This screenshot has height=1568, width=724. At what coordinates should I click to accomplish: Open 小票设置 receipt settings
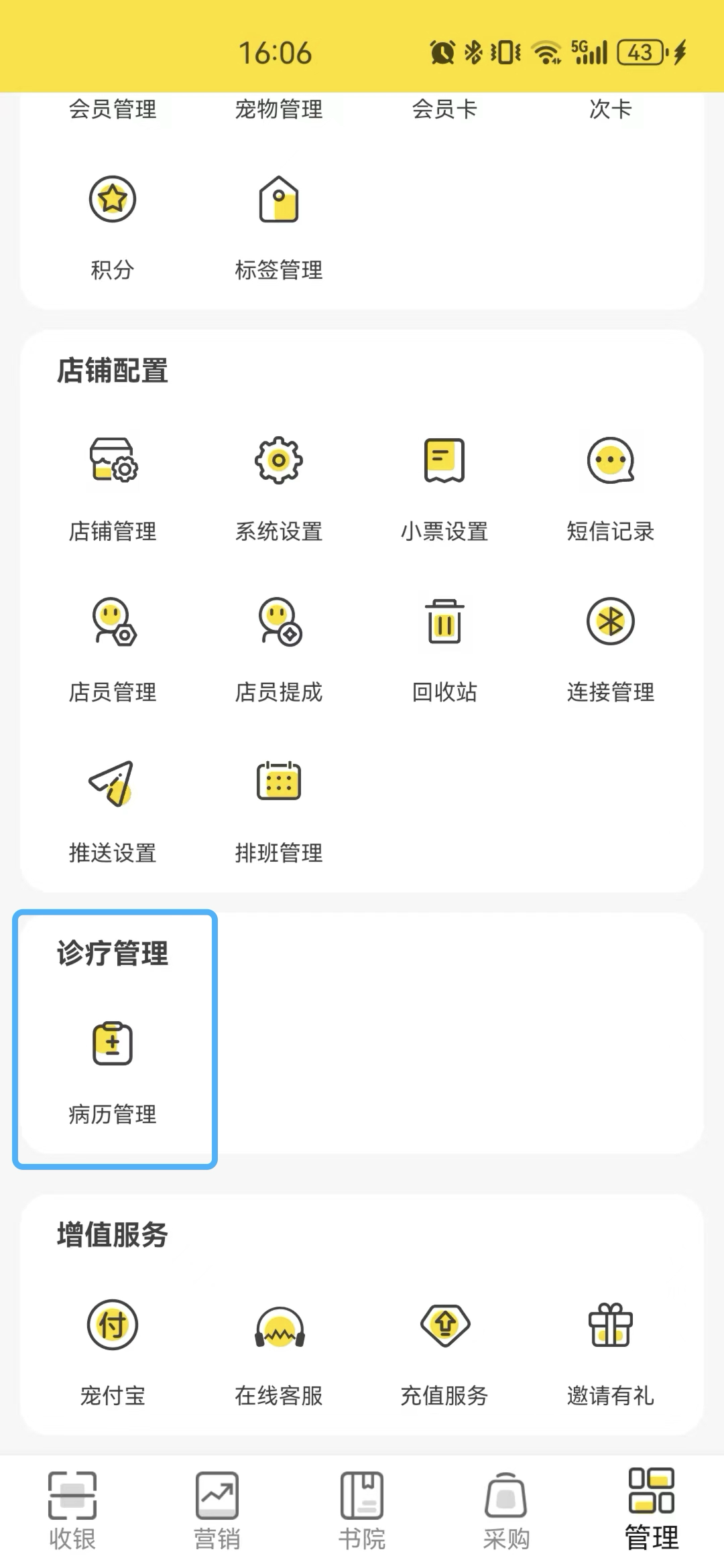click(444, 489)
